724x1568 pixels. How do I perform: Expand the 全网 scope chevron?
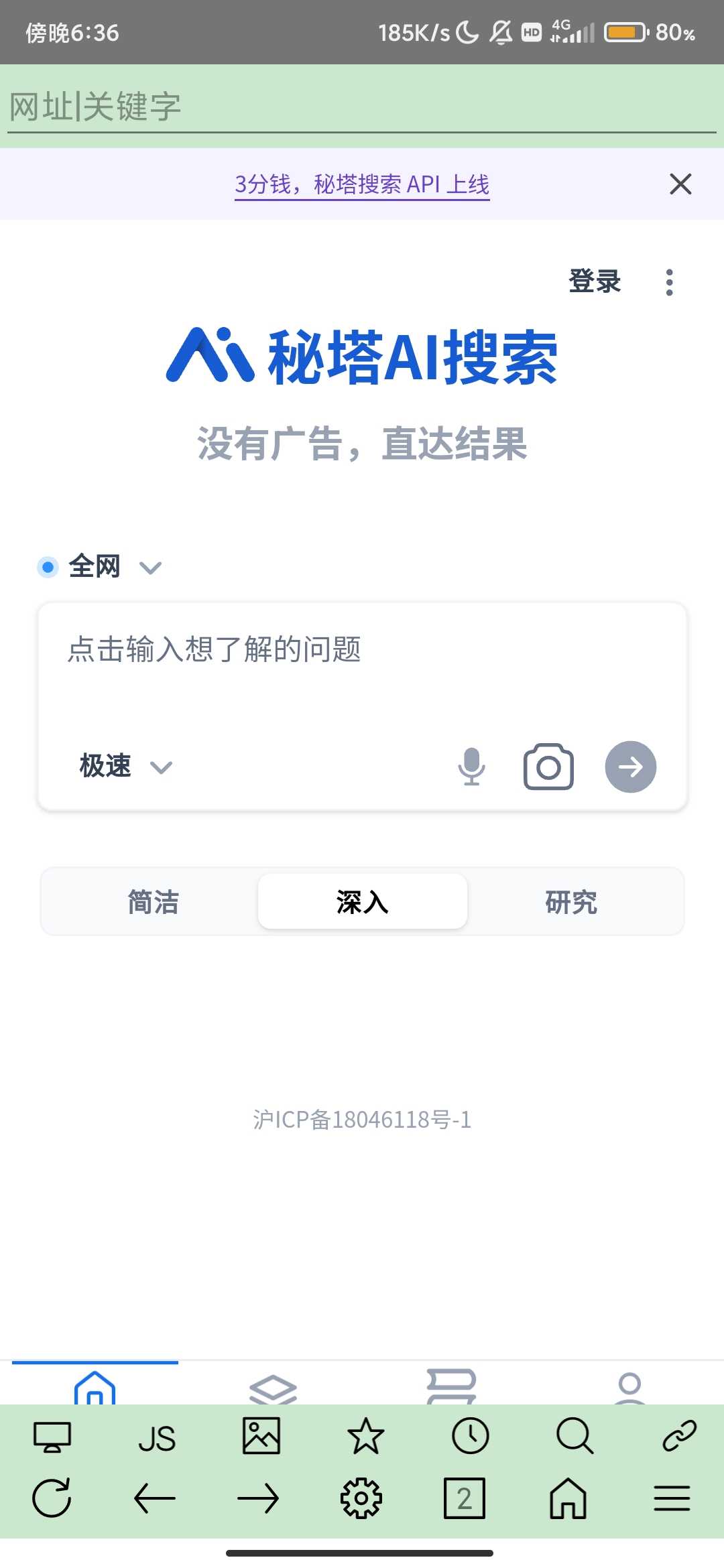click(x=150, y=568)
